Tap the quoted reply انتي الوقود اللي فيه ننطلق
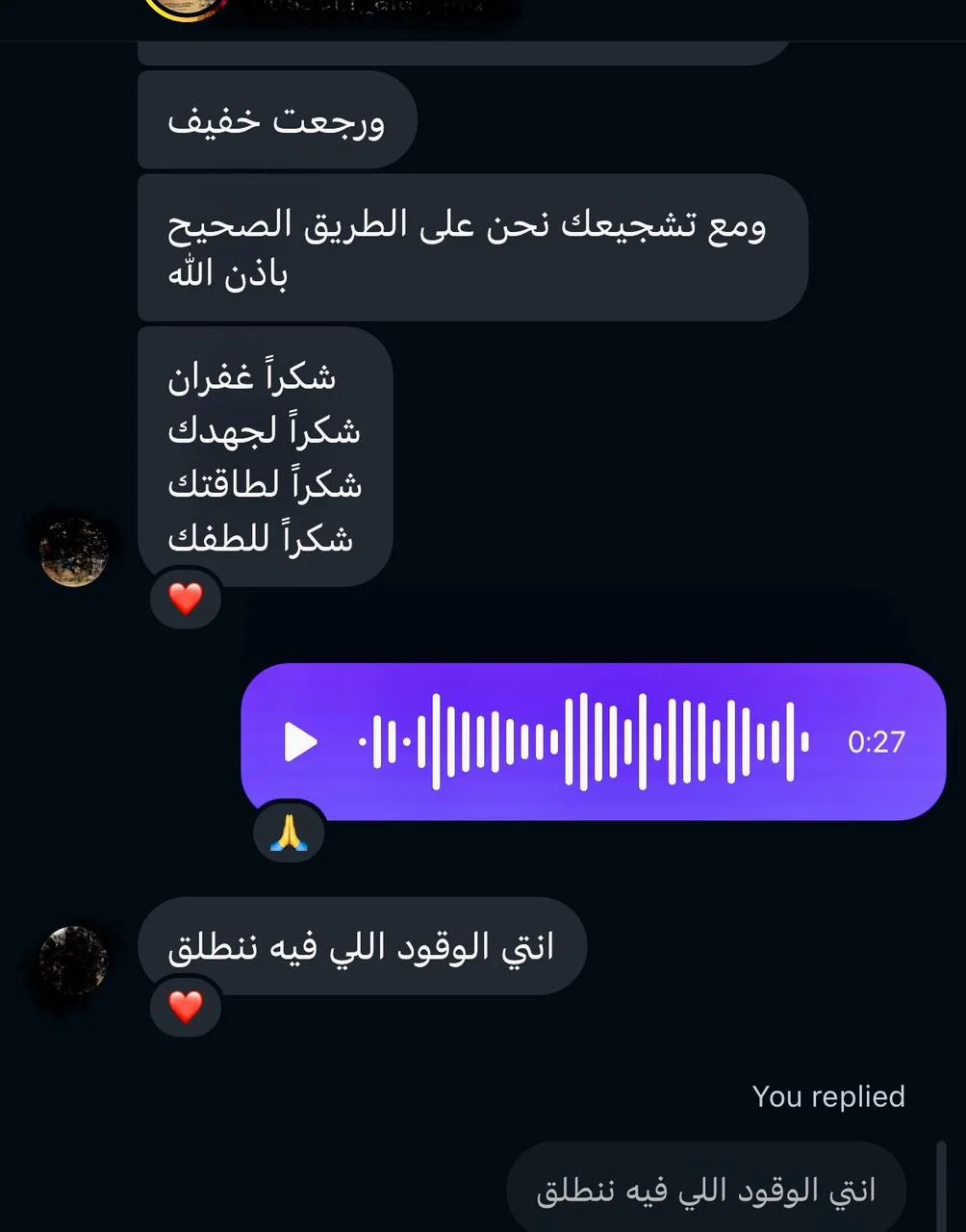Screen dimensions: 966x1232 tap(705, 1191)
